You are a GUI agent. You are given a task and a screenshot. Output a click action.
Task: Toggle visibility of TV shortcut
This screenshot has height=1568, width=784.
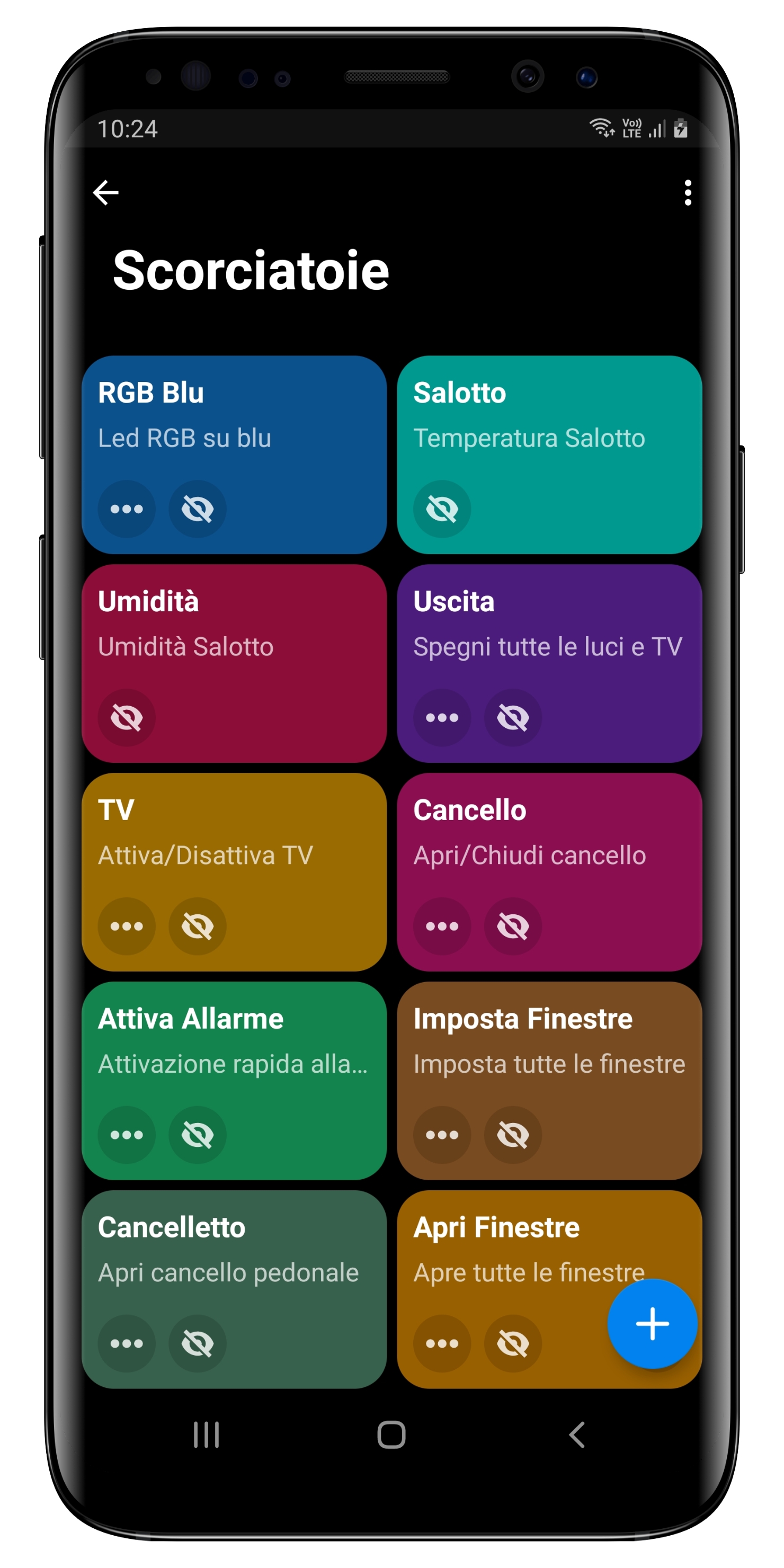[x=197, y=926]
